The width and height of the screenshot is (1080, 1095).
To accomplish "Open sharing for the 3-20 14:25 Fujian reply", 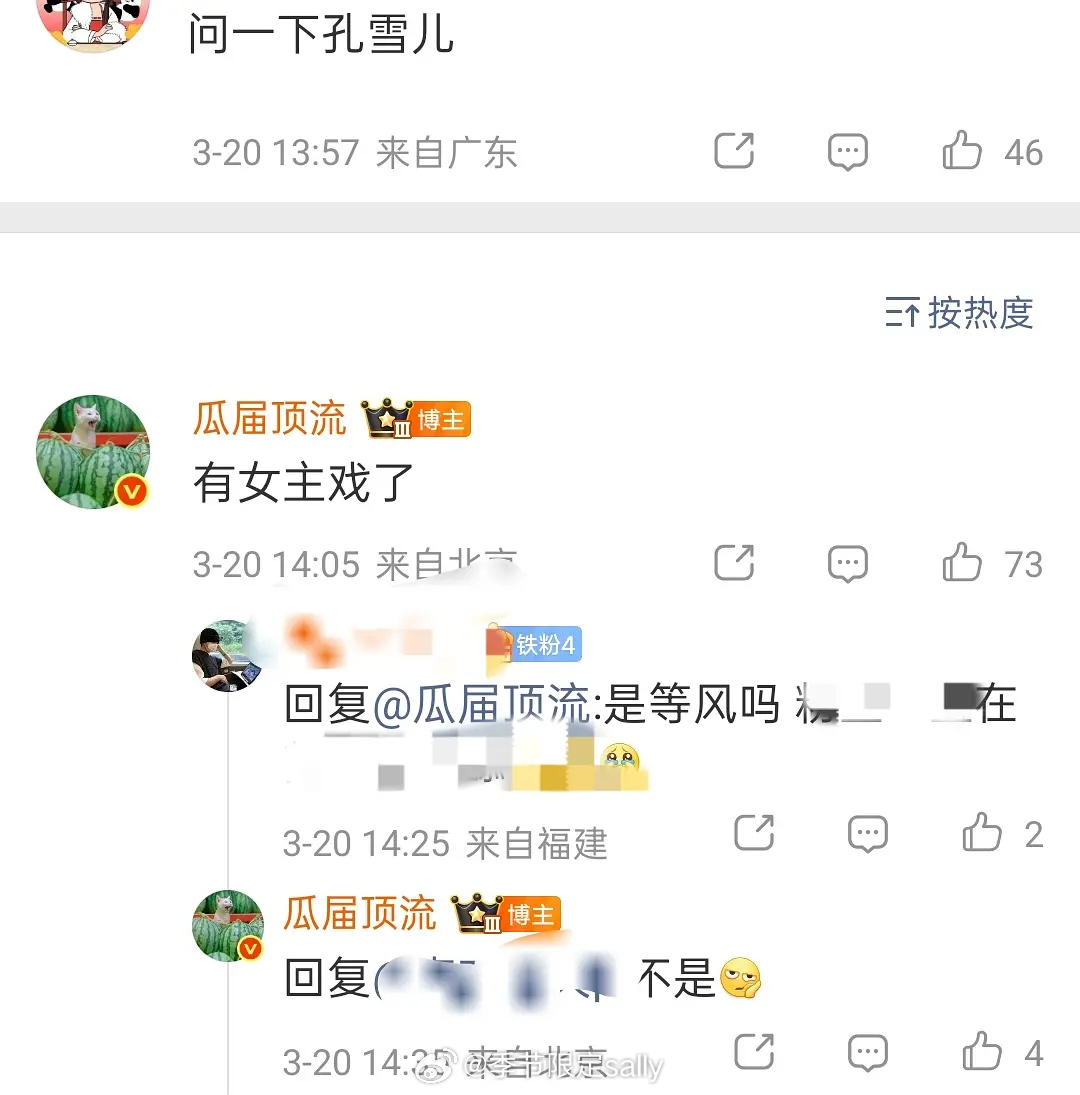I will click(755, 833).
